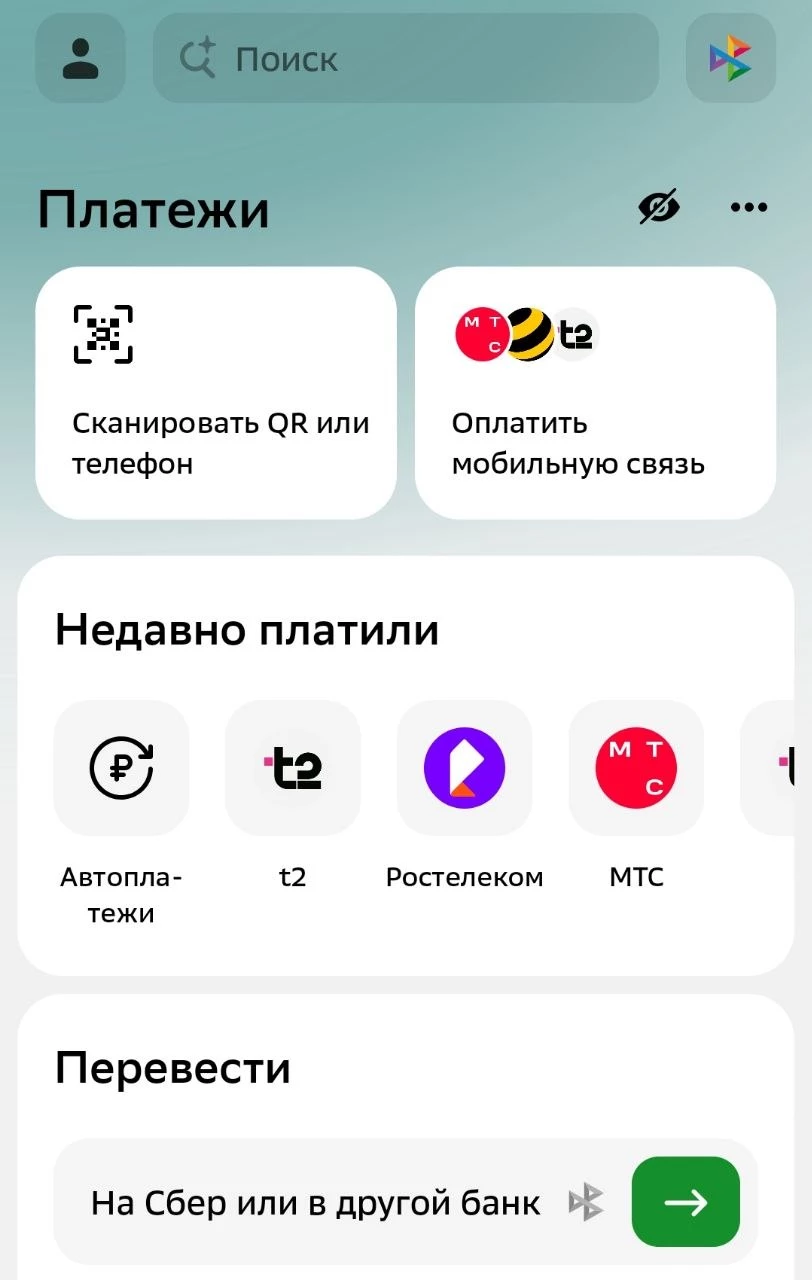
Task: Tap the На Сбер или в другой банк field
Action: point(316,1202)
